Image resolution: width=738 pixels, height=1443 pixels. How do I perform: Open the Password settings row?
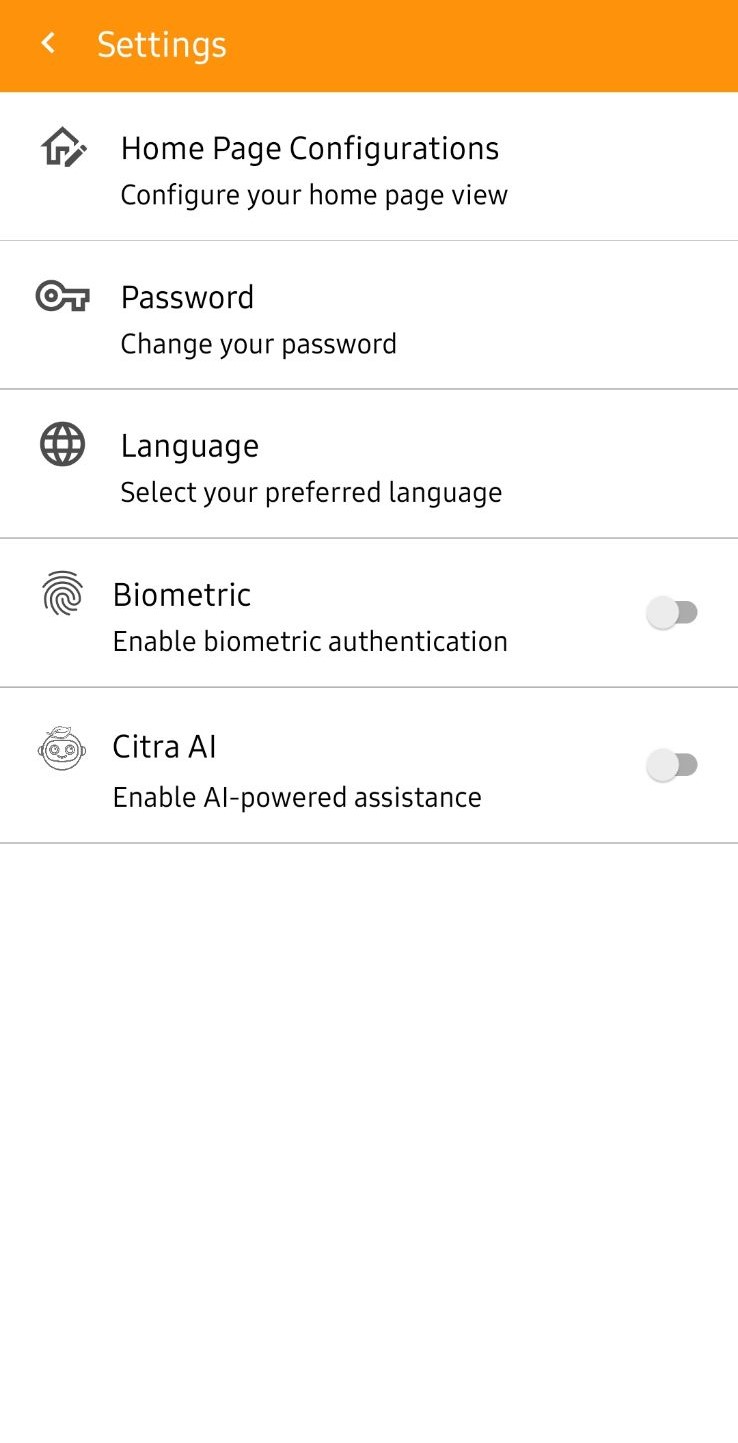click(x=258, y=317)
